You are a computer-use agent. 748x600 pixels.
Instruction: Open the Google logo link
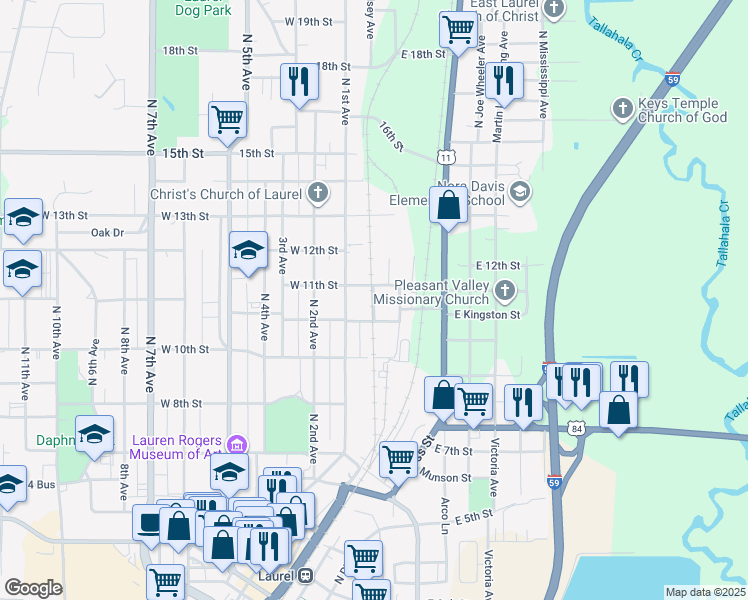pos(33,587)
